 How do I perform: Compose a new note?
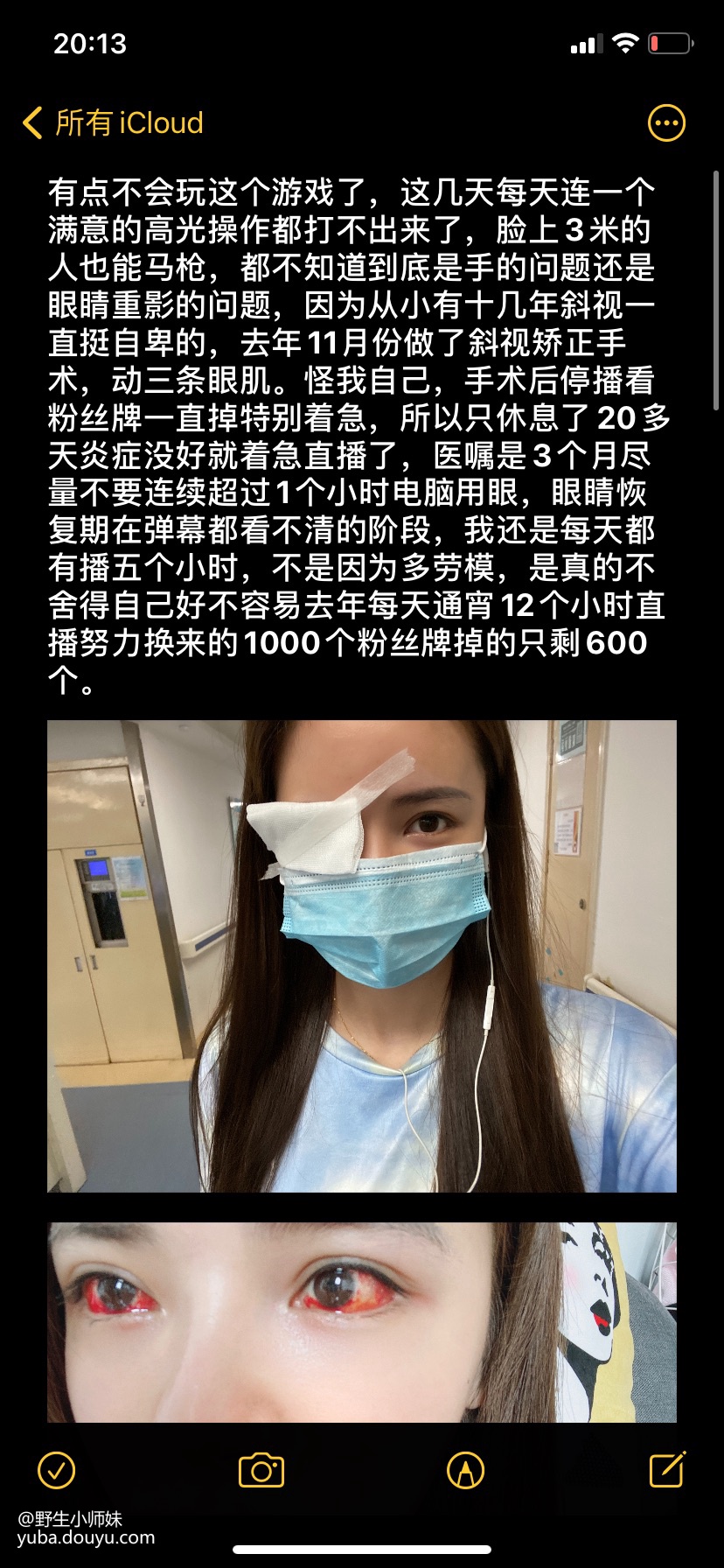tap(667, 1470)
